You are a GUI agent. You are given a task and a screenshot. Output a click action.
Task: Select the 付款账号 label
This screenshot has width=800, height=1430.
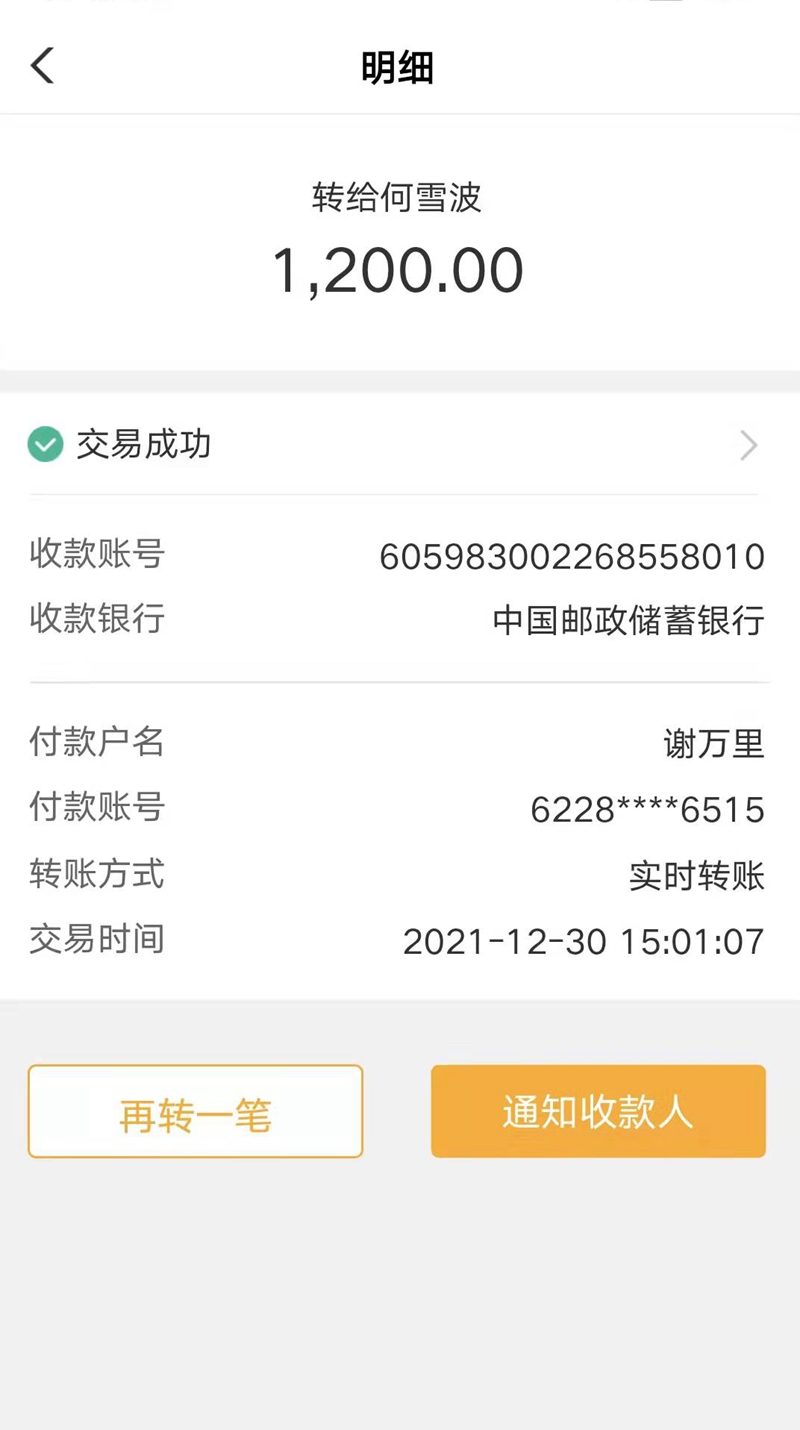(x=95, y=808)
